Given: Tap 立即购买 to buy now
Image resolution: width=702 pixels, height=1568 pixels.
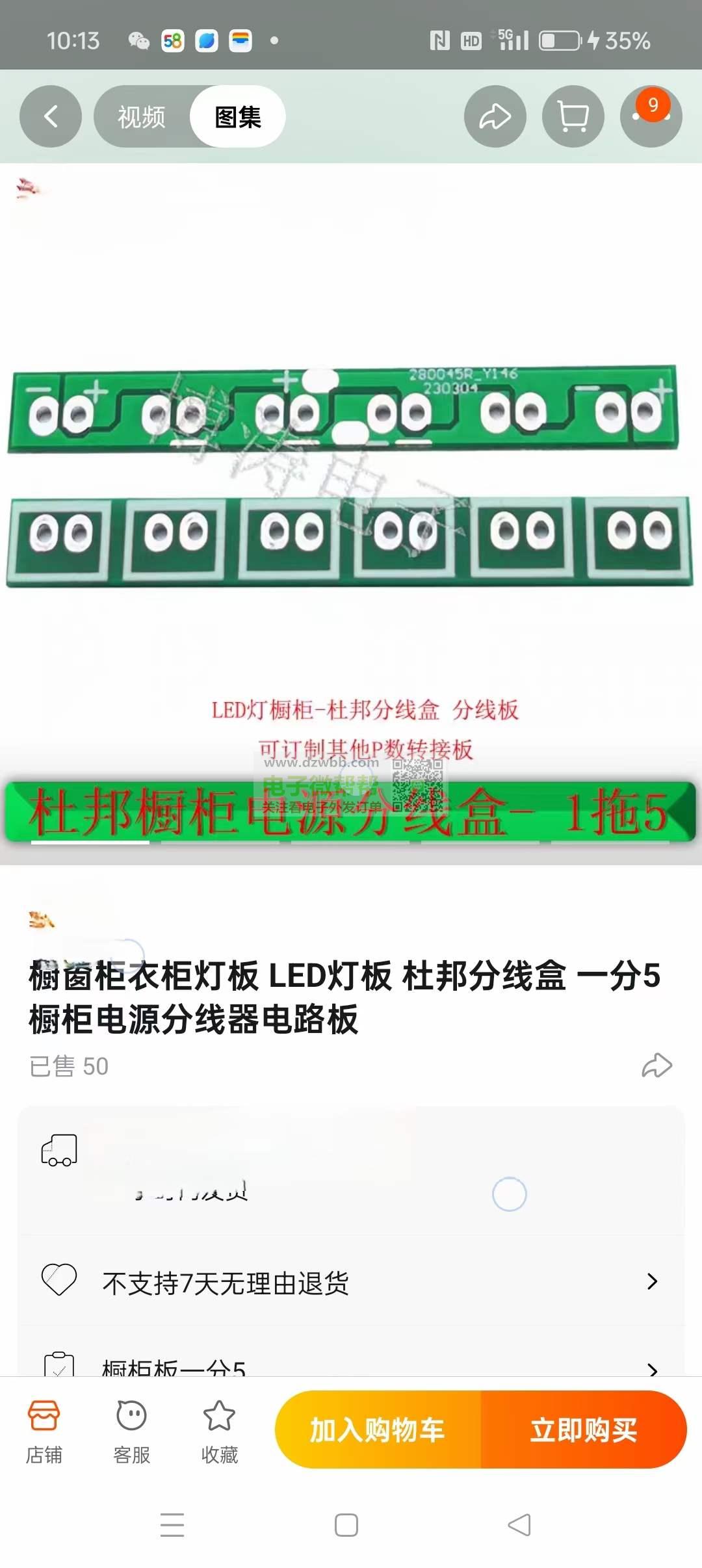Looking at the screenshot, I should [x=583, y=1430].
